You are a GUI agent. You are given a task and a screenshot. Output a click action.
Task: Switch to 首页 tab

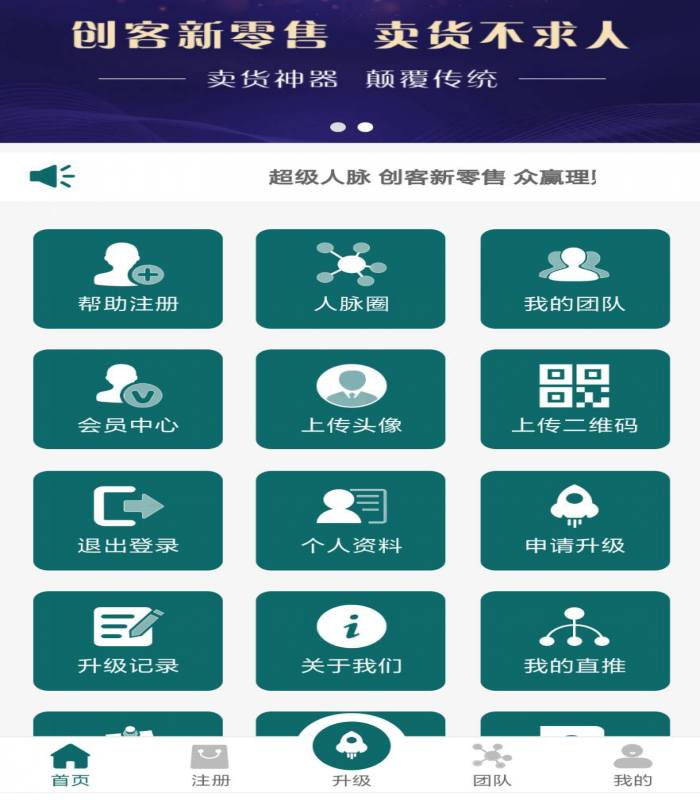(x=70, y=766)
